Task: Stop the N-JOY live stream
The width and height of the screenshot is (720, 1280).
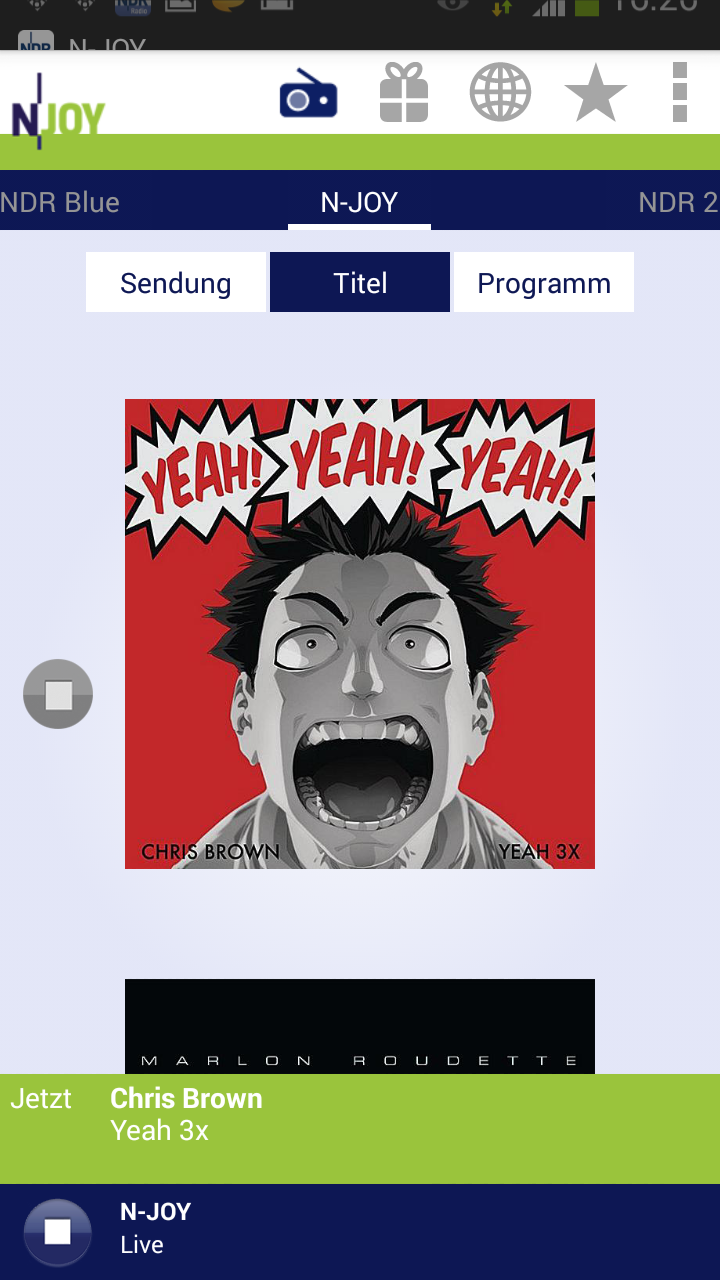Action: 58,1232
